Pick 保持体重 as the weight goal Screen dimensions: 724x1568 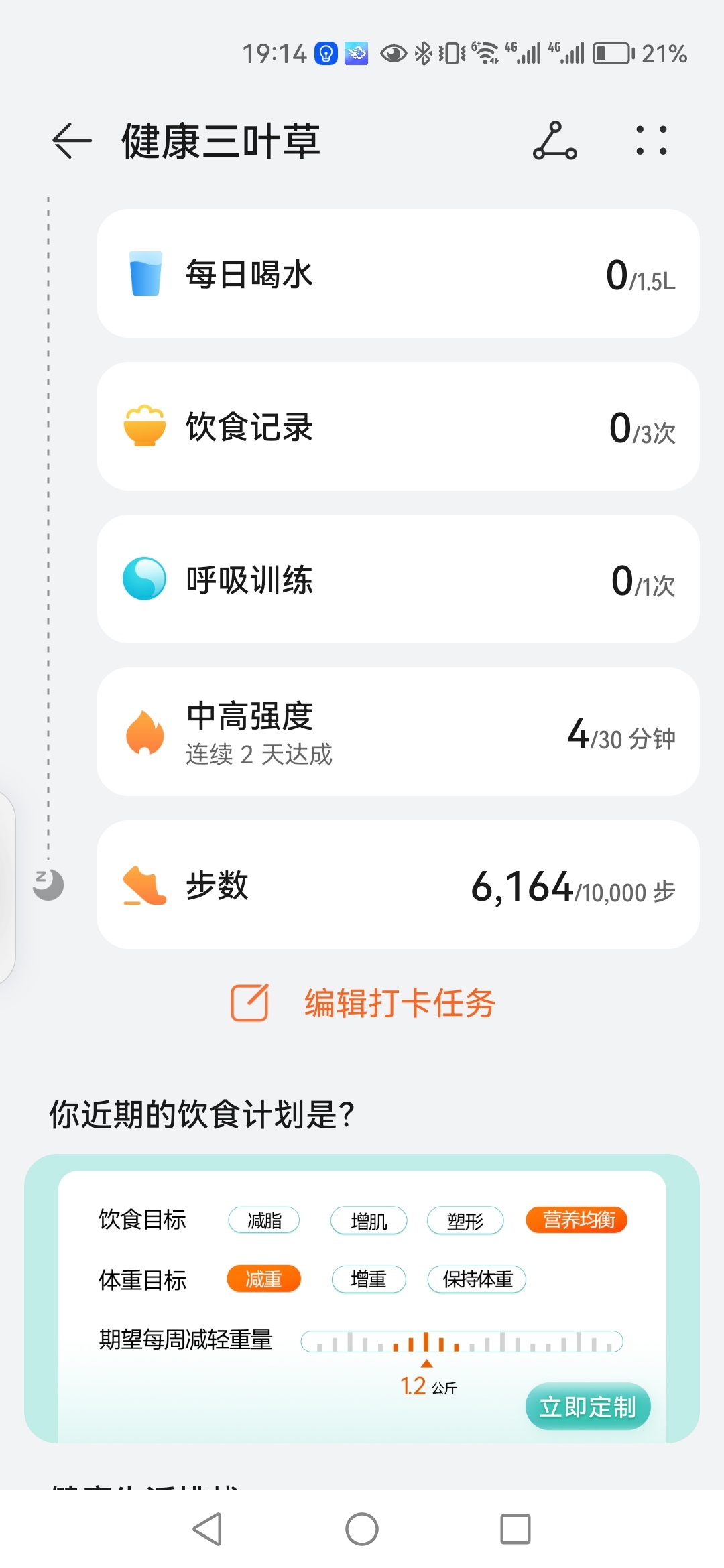477,1279
